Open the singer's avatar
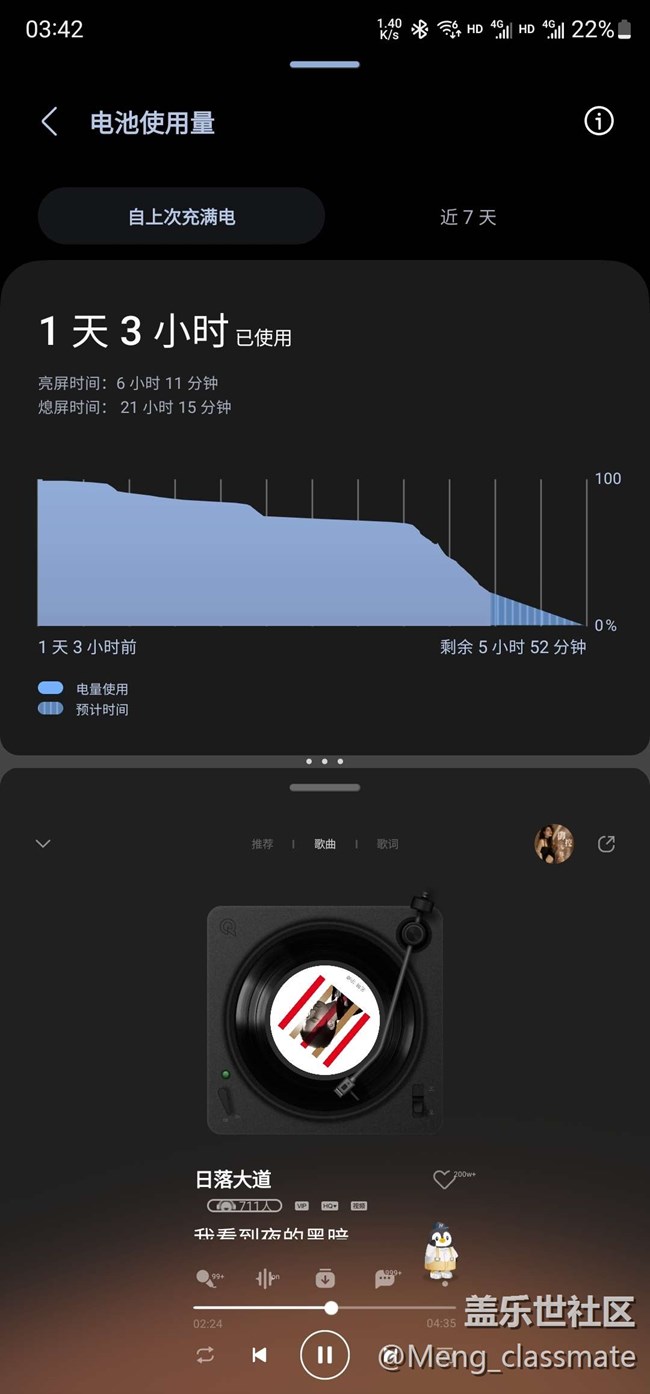 (554, 844)
